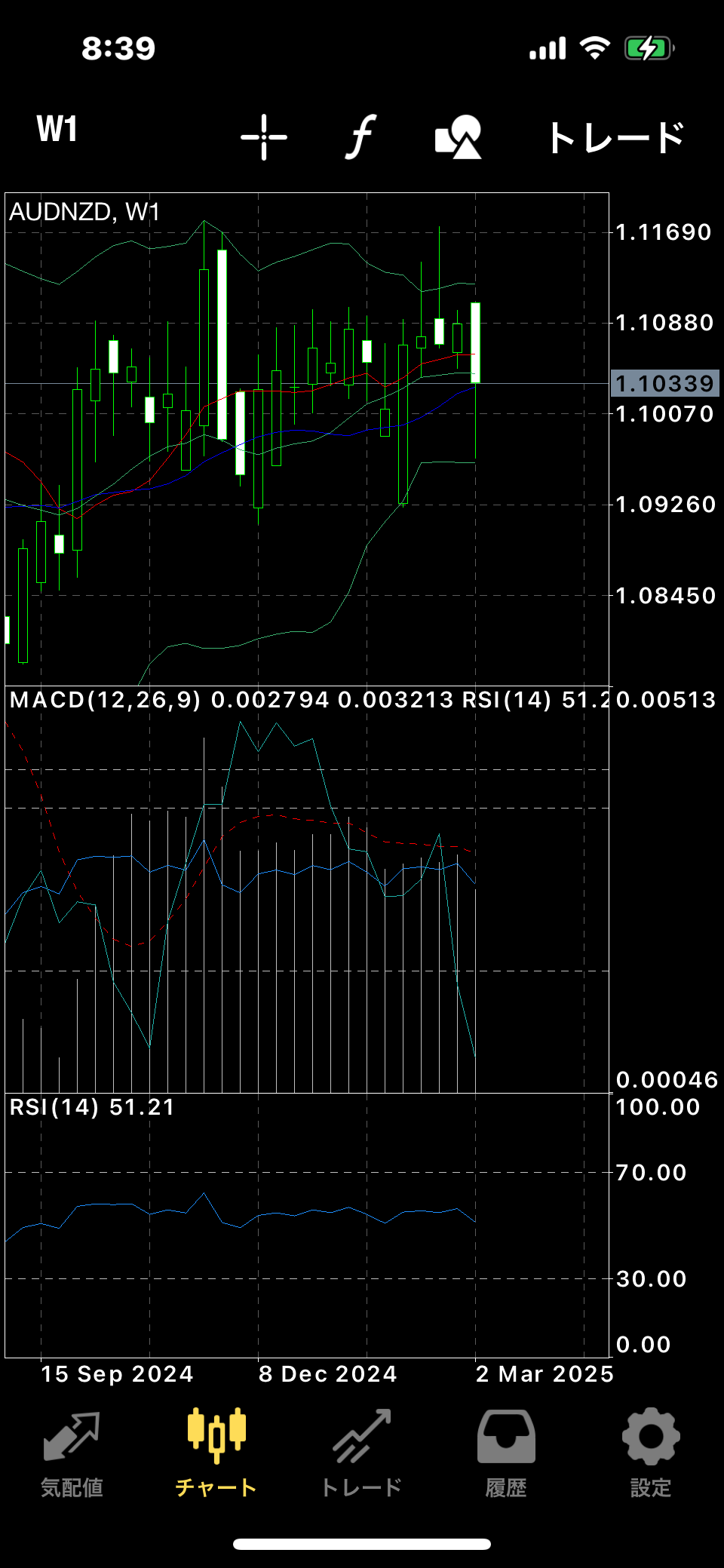
Task: Open the indicators function icon
Action: point(361,137)
